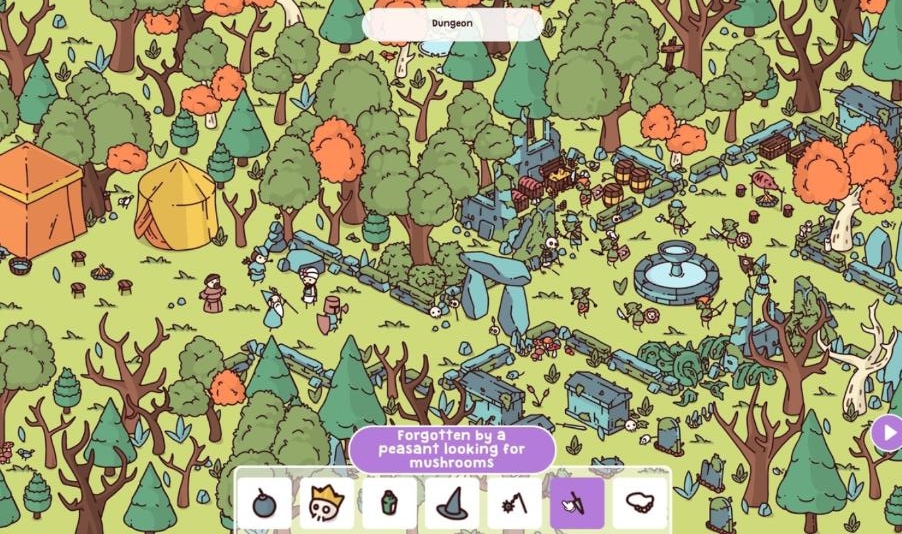The image size is (902, 534).
Task: Select the bomb item in the tray
Action: (264, 502)
